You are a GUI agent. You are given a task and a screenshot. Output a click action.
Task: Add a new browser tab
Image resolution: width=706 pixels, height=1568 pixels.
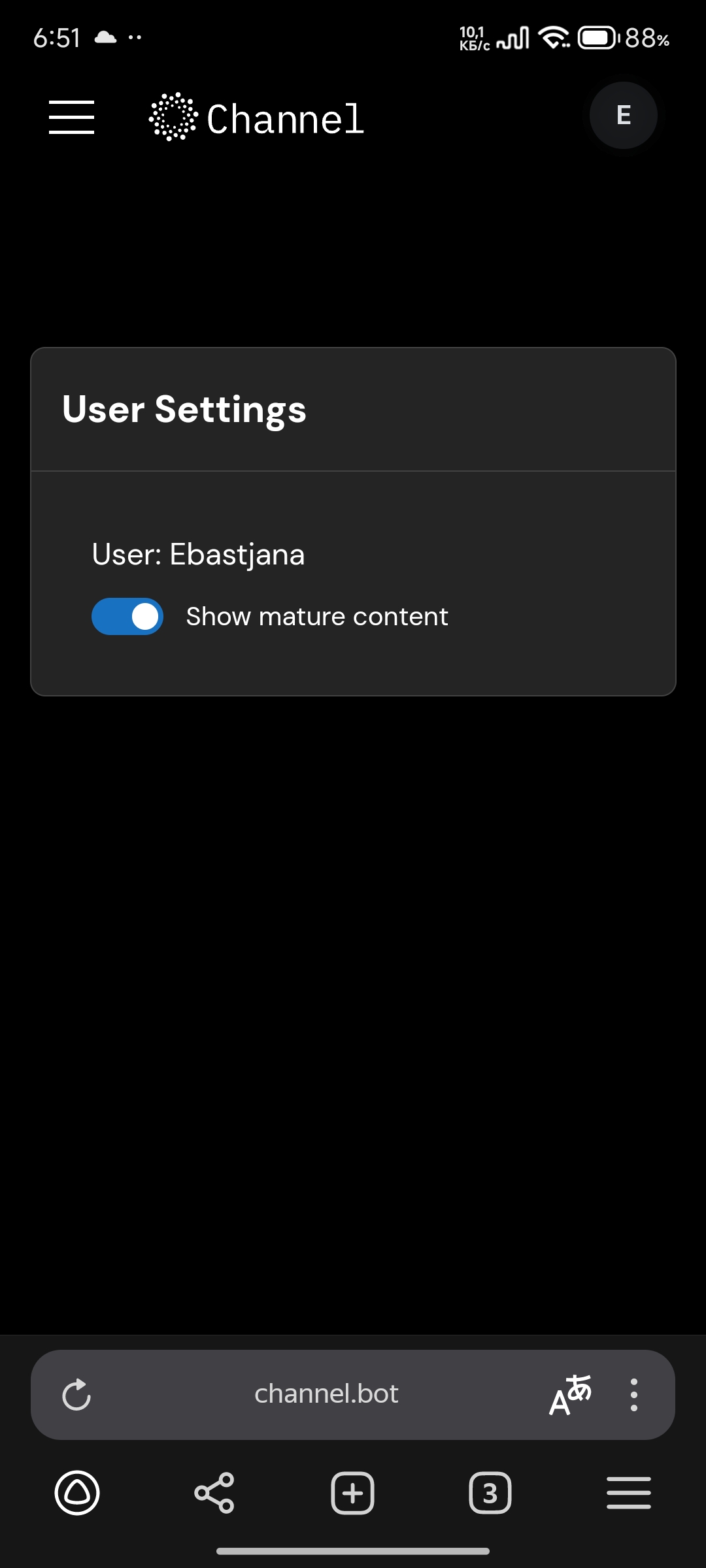[x=352, y=1493]
